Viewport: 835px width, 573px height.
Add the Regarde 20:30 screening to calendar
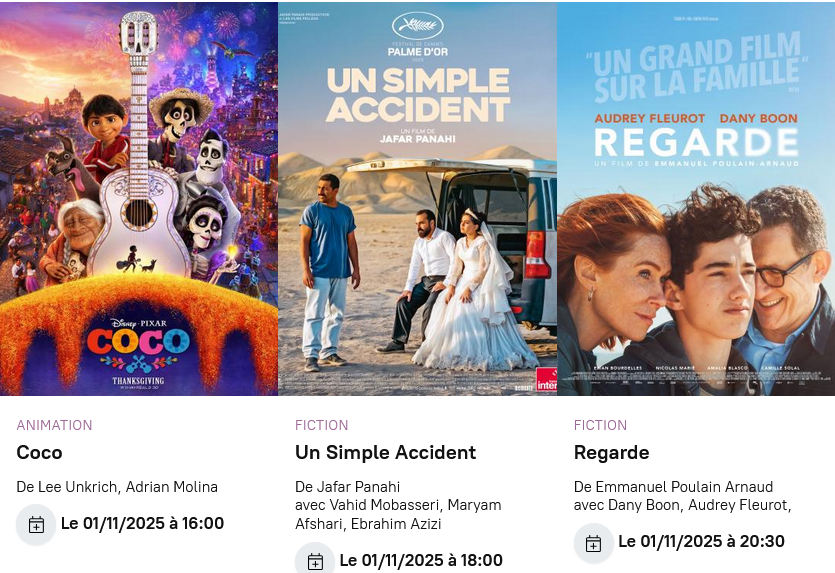point(593,543)
